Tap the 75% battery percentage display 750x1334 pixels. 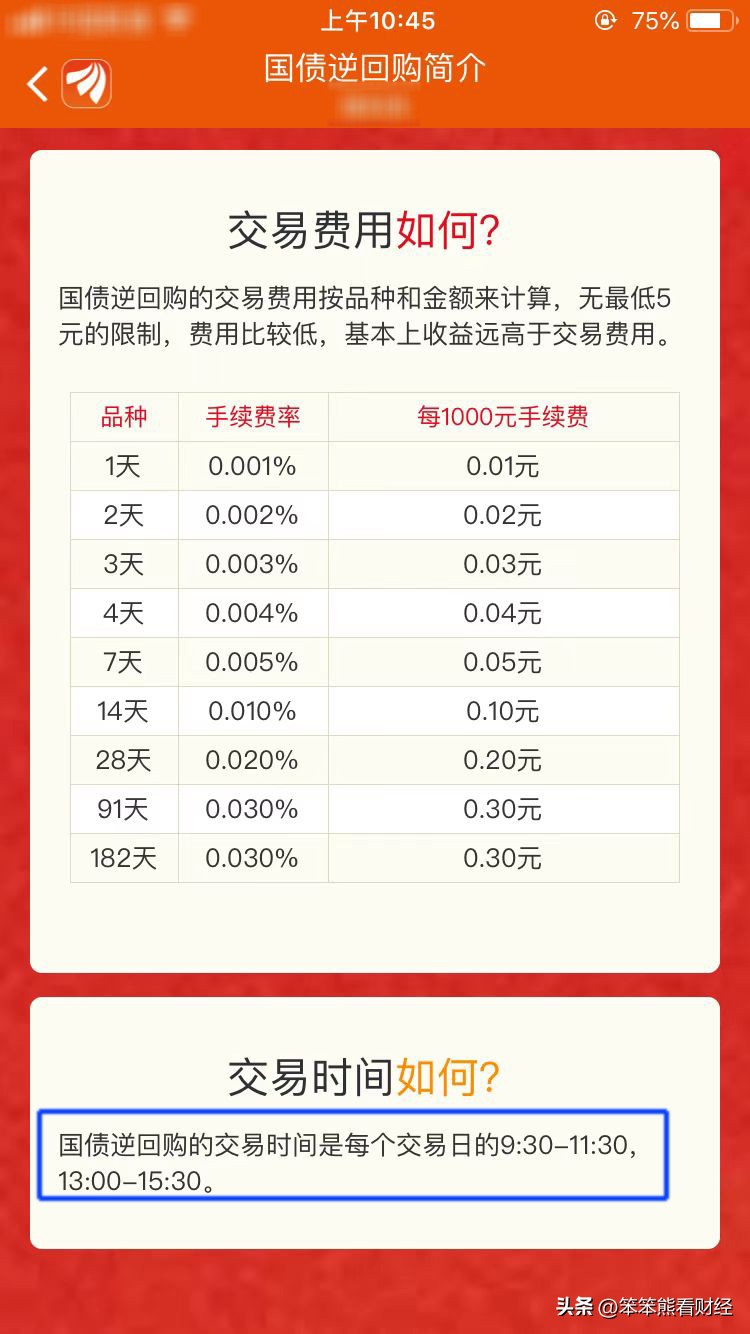coord(655,19)
